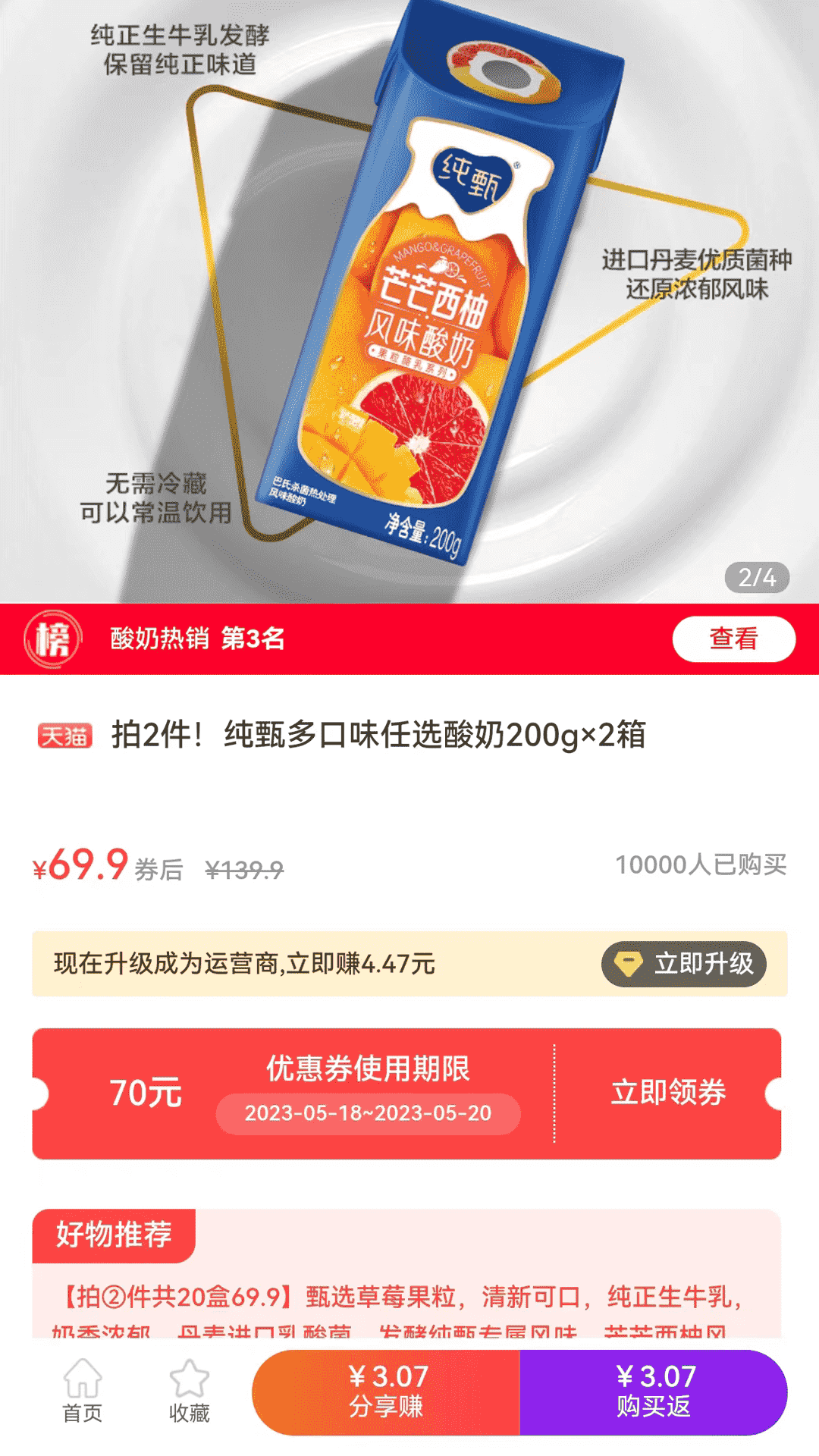Tap 立即升级 to become an operator
The width and height of the screenshot is (819, 1456).
click(683, 964)
